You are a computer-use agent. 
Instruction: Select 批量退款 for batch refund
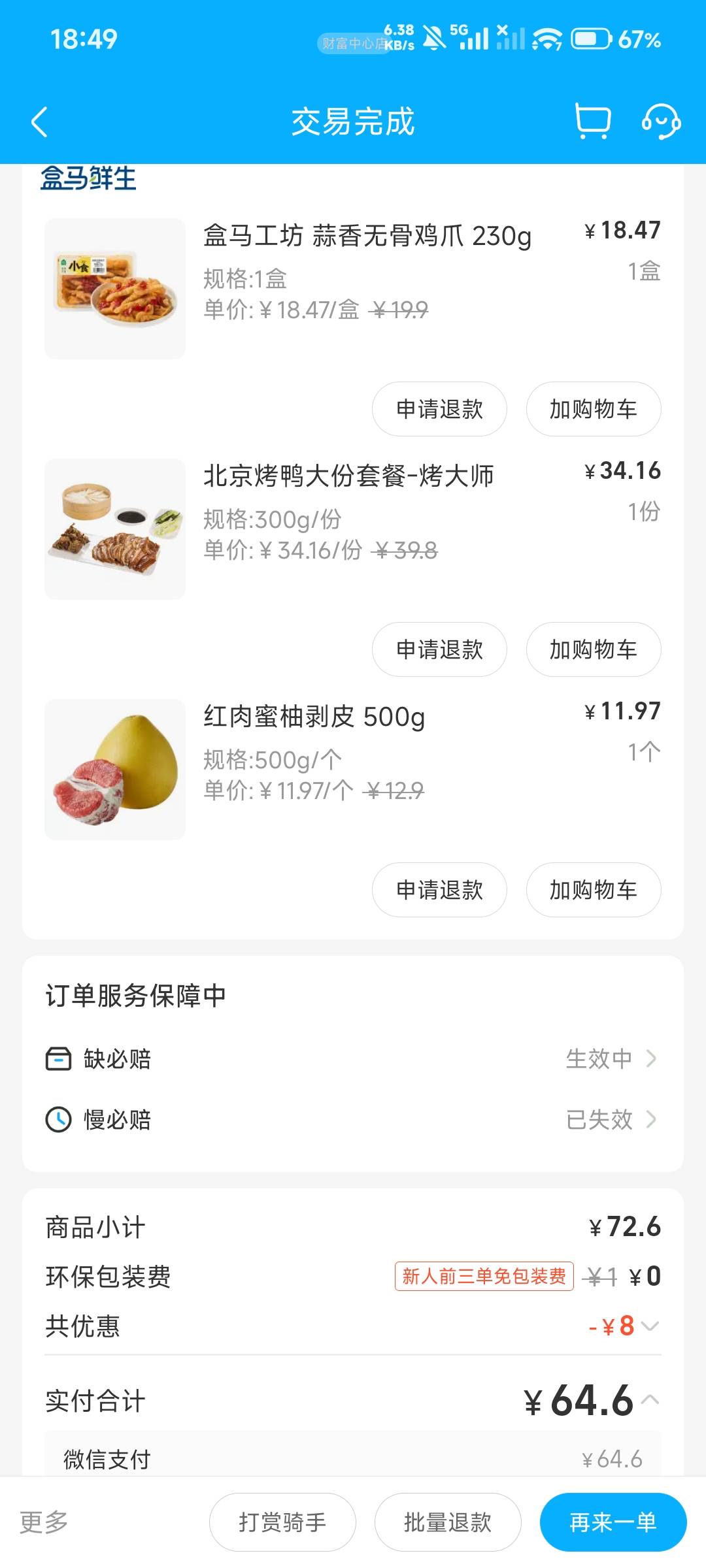point(448,1522)
